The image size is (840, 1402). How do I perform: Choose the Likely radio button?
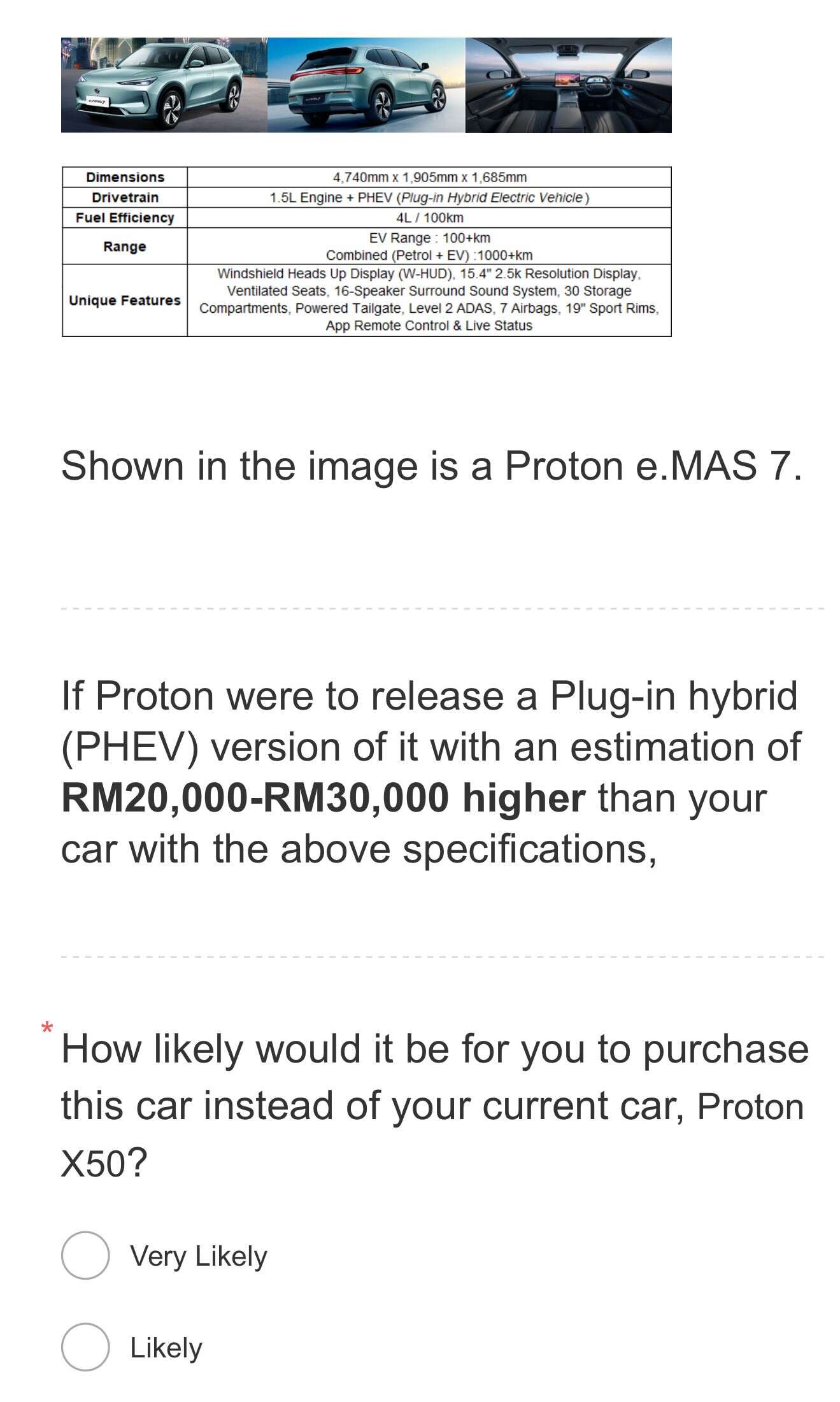85,1347
